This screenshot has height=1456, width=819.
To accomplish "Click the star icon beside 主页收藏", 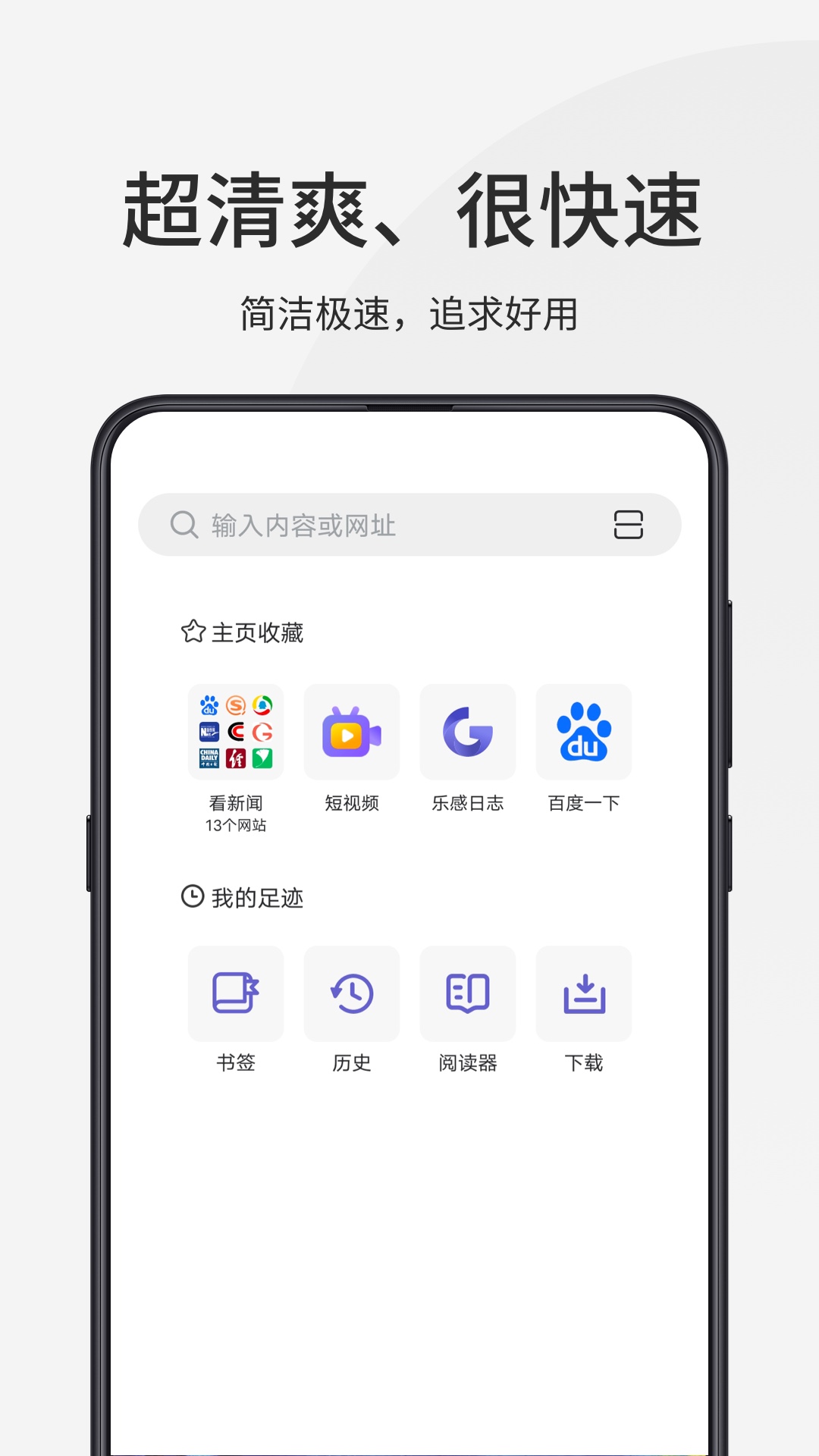I will [192, 631].
